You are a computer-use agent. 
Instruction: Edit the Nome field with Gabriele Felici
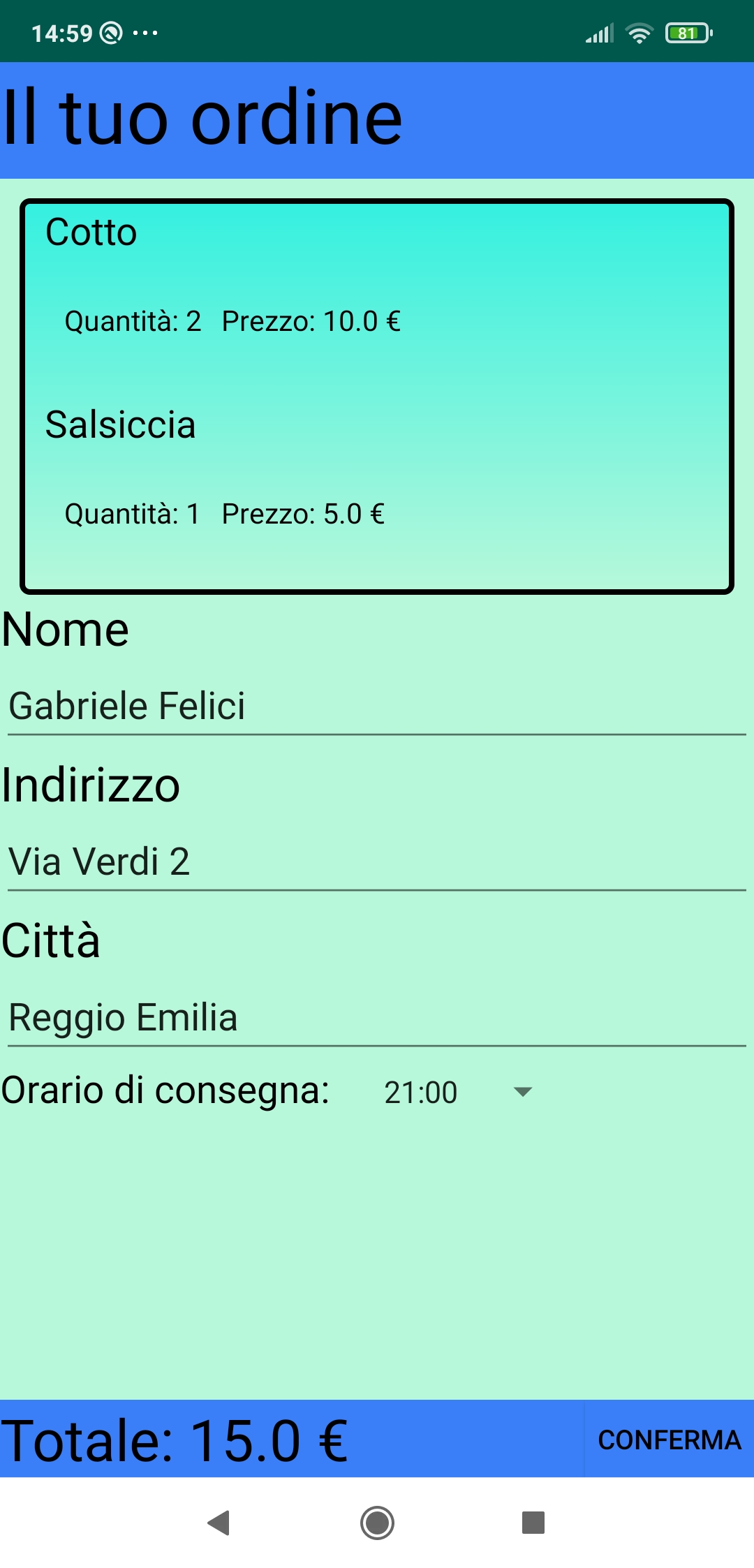377,707
